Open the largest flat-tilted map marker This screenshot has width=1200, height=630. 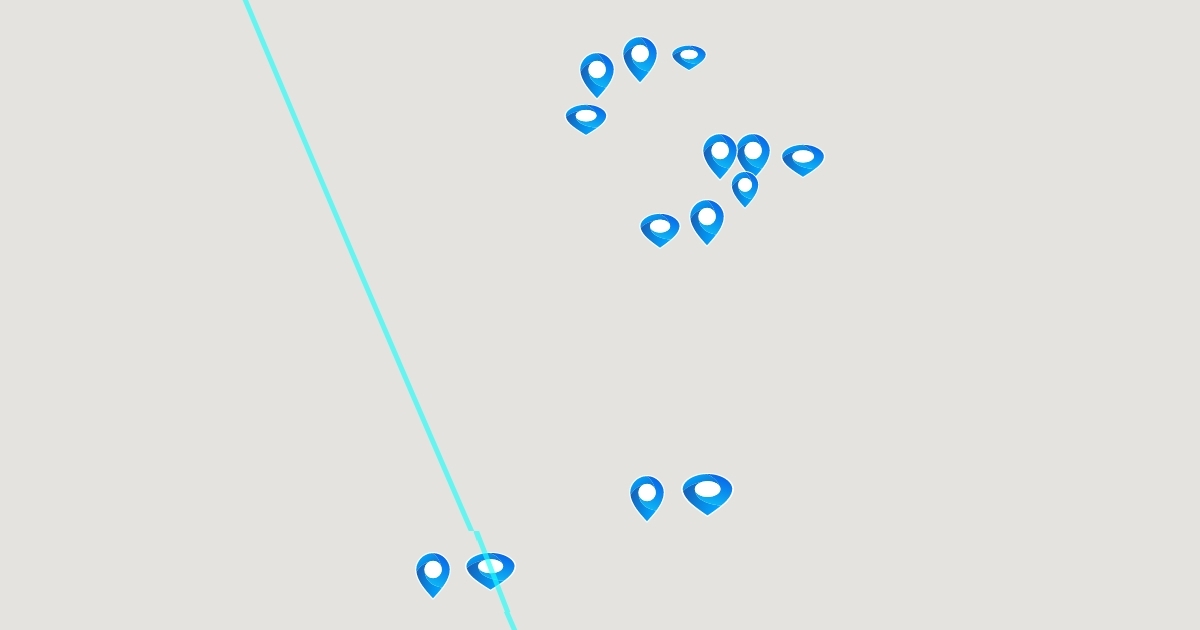[x=707, y=492]
